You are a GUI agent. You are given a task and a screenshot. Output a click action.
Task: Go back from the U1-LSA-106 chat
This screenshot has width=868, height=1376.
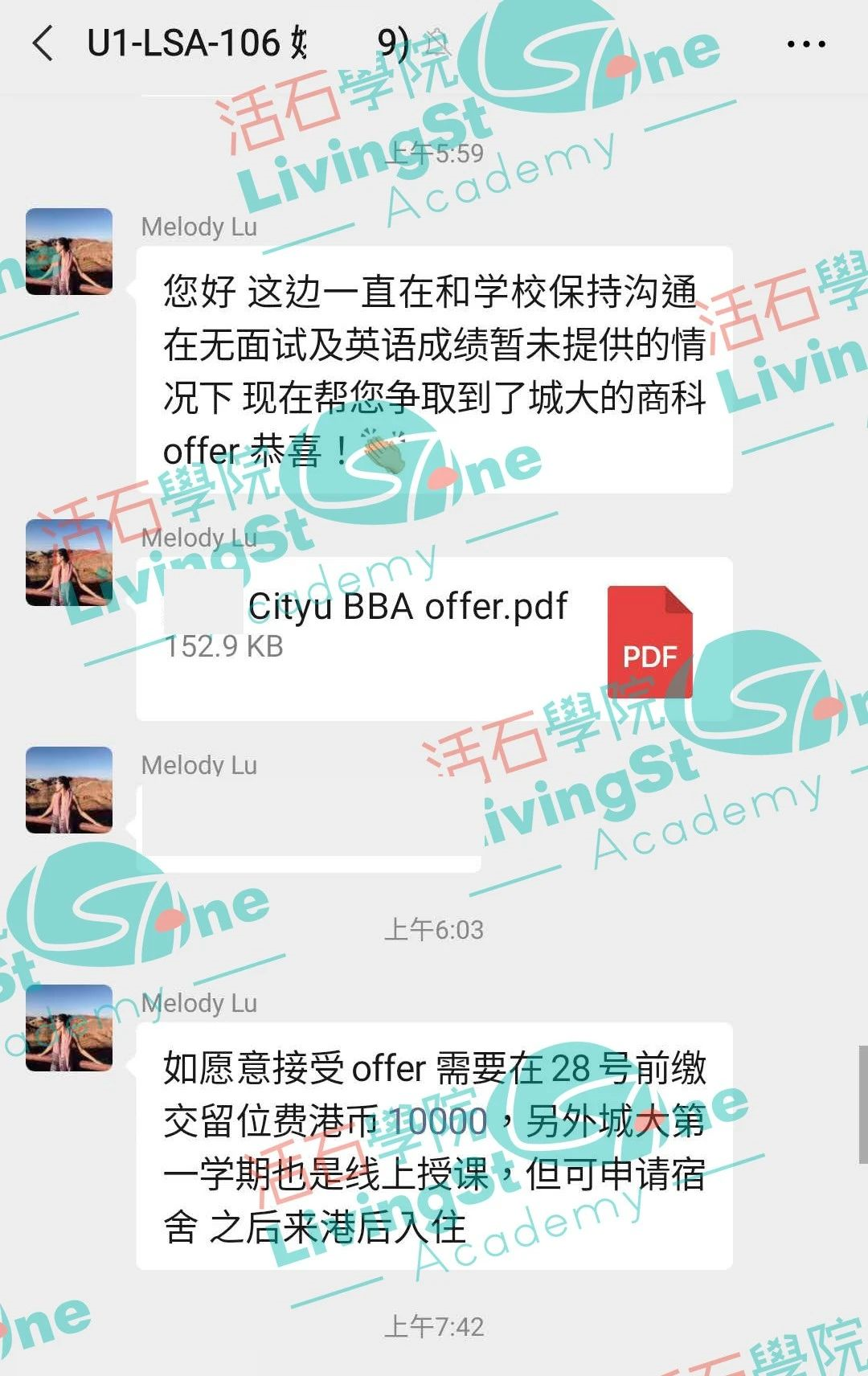(44, 43)
